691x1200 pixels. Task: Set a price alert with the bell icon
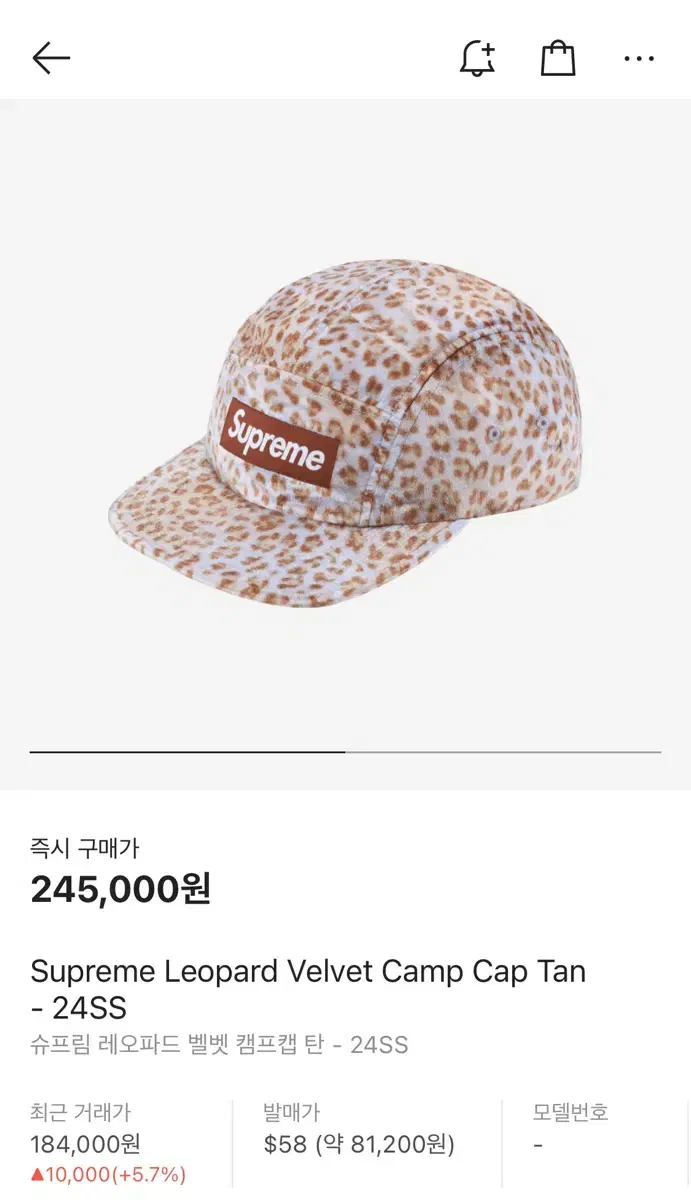pos(477,59)
